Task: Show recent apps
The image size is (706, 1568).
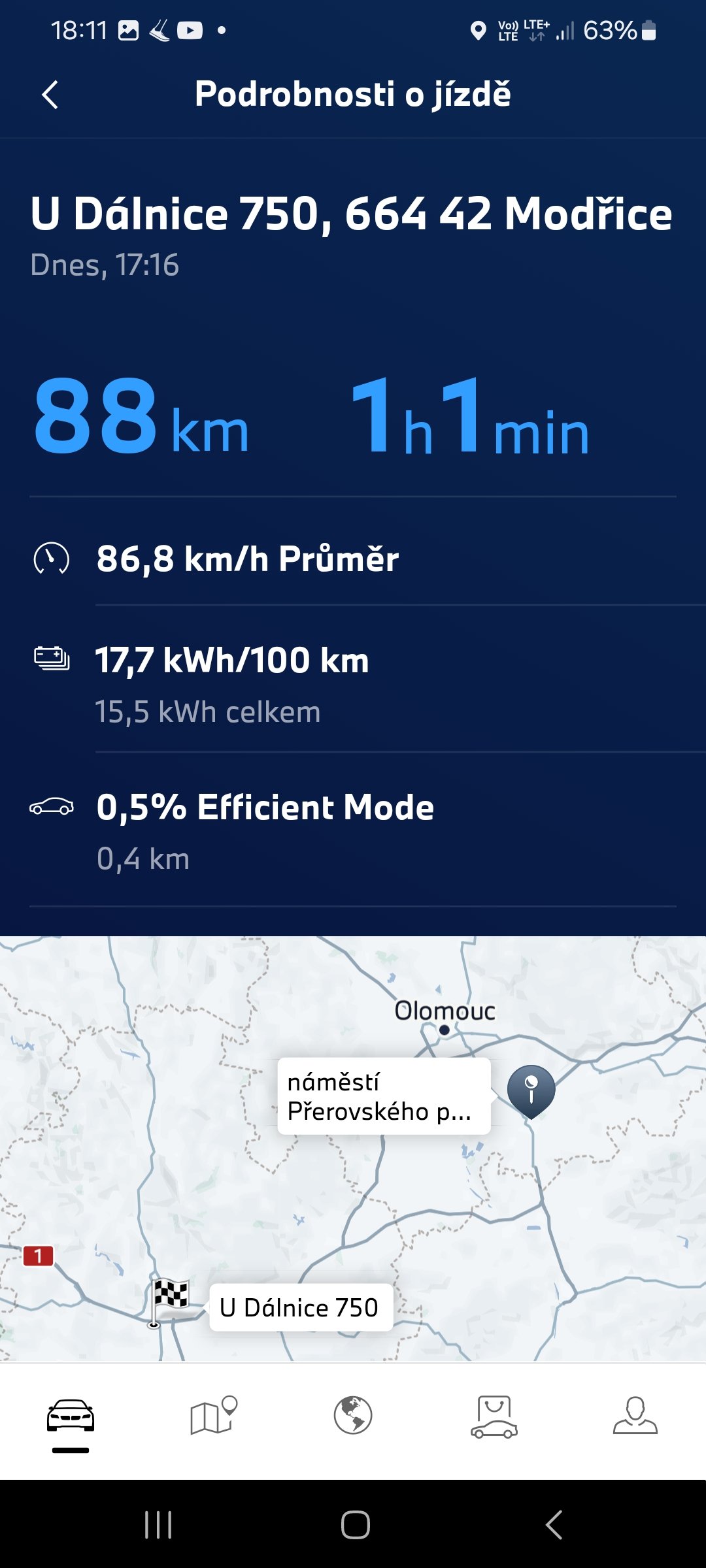Action: [x=158, y=1526]
